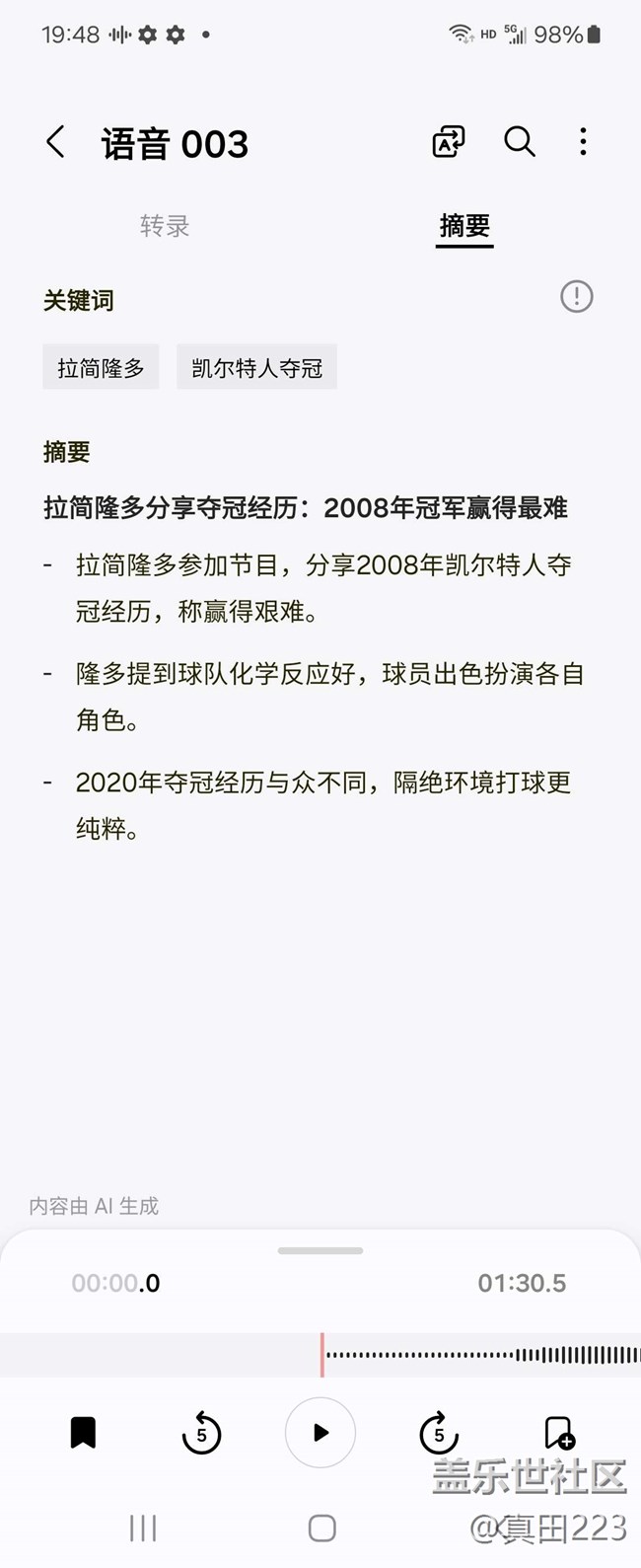641x1568 pixels.
Task: Rewind the recording 5 seconds
Action: pos(202,1434)
